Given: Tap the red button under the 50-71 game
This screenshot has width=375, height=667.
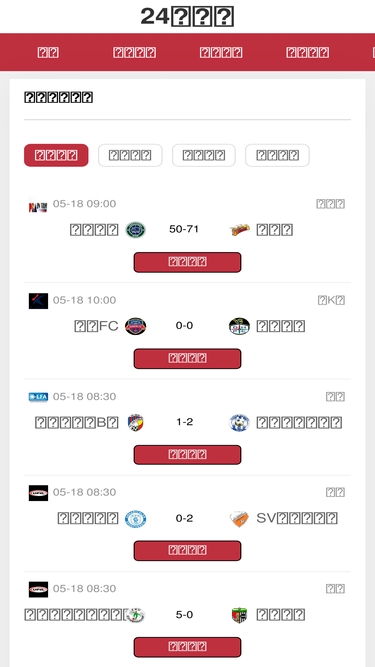Looking at the screenshot, I should pyautogui.click(x=188, y=262).
